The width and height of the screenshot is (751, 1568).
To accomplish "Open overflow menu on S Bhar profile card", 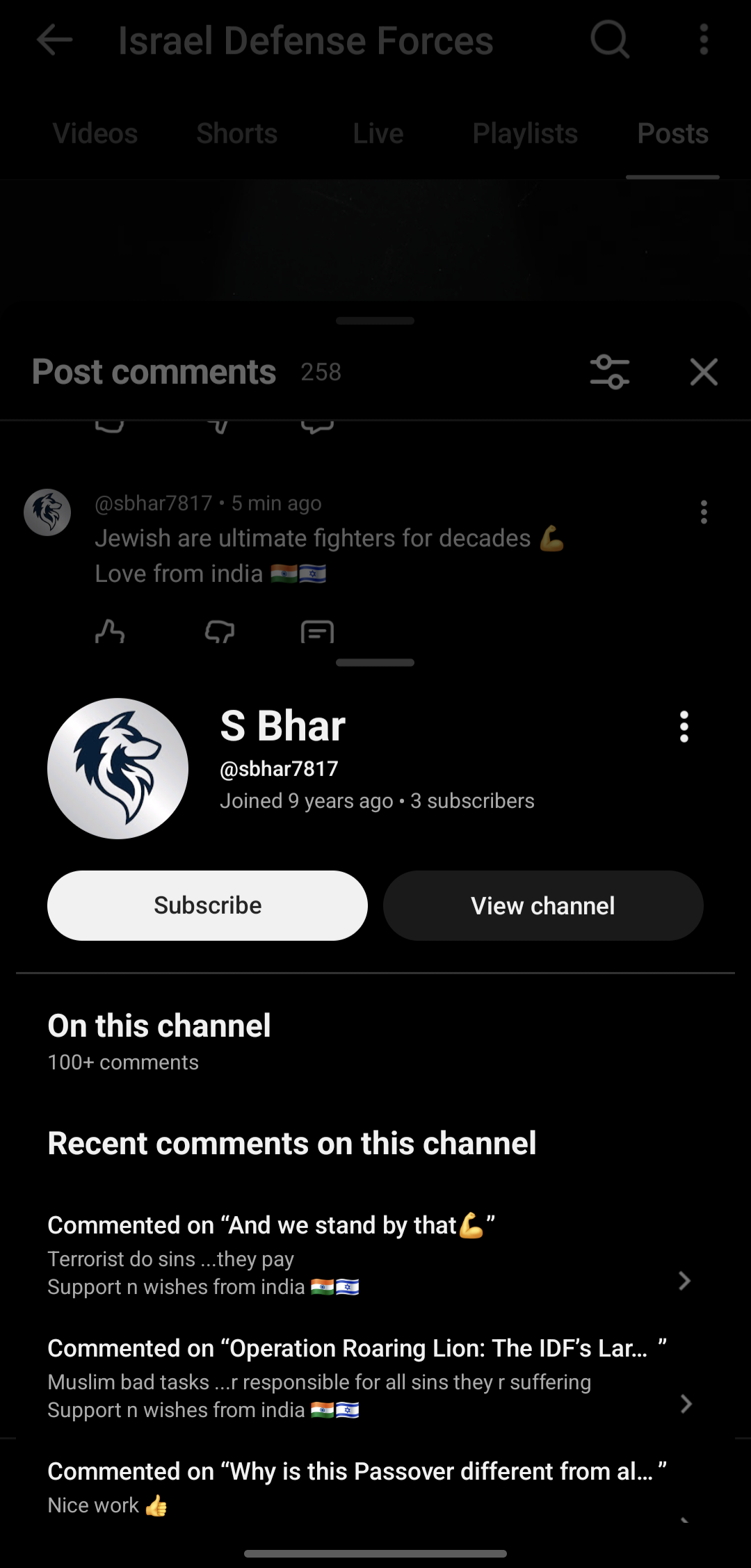I will [x=684, y=727].
